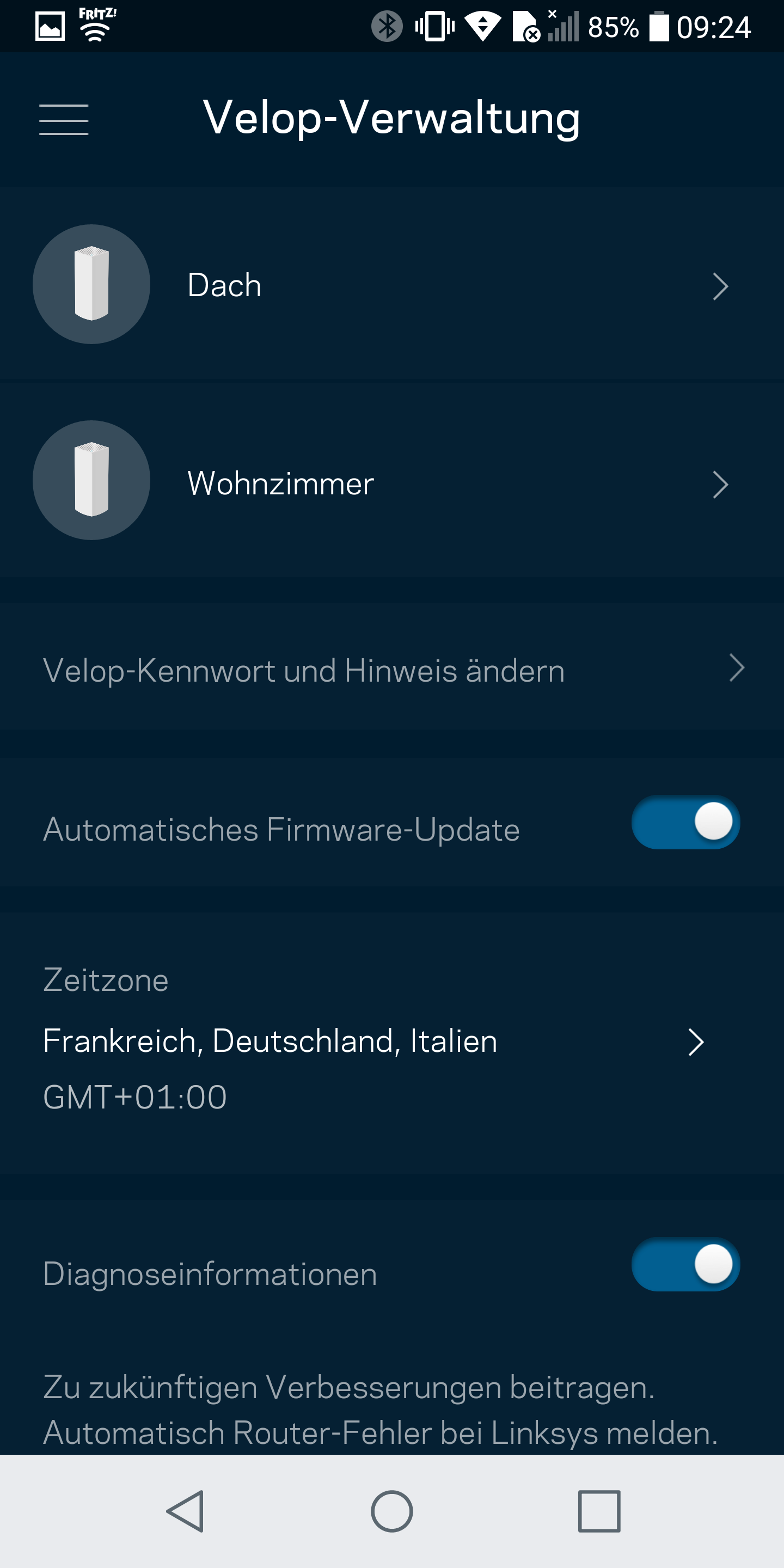Open the Dach node details
Image resolution: width=784 pixels, height=1568 pixels.
pos(390,285)
